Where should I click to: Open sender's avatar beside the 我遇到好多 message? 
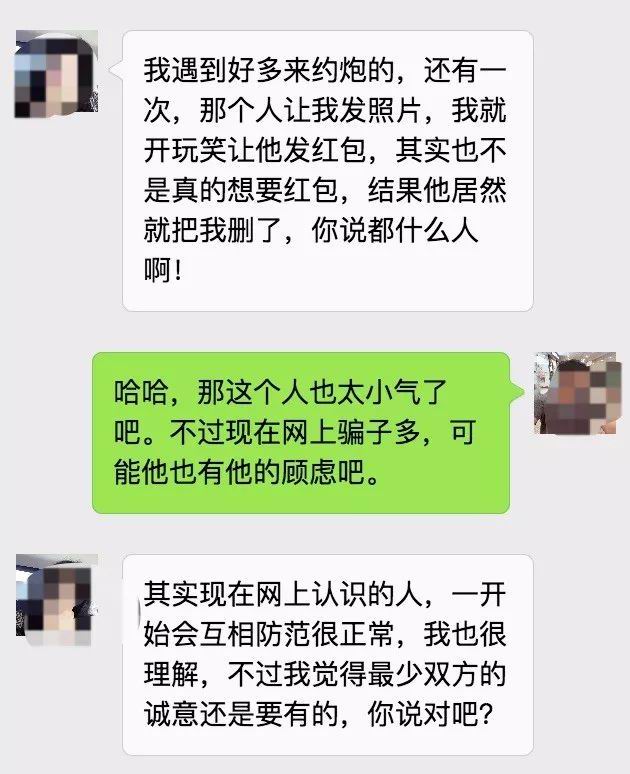56,72
